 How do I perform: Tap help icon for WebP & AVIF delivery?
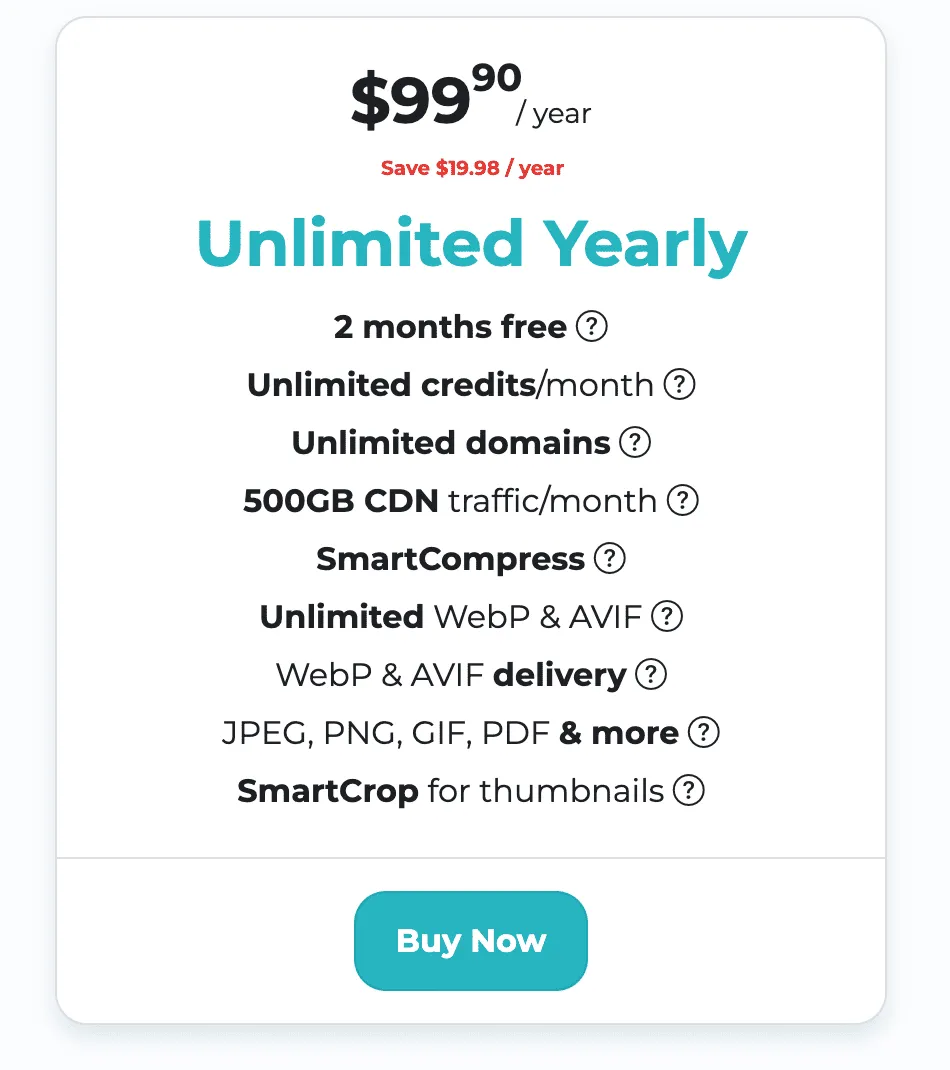(x=651, y=674)
